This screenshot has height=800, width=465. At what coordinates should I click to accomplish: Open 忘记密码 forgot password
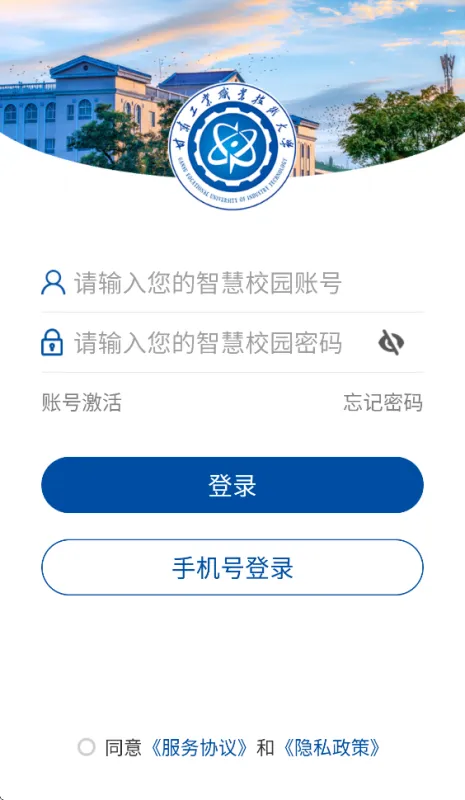(x=383, y=403)
